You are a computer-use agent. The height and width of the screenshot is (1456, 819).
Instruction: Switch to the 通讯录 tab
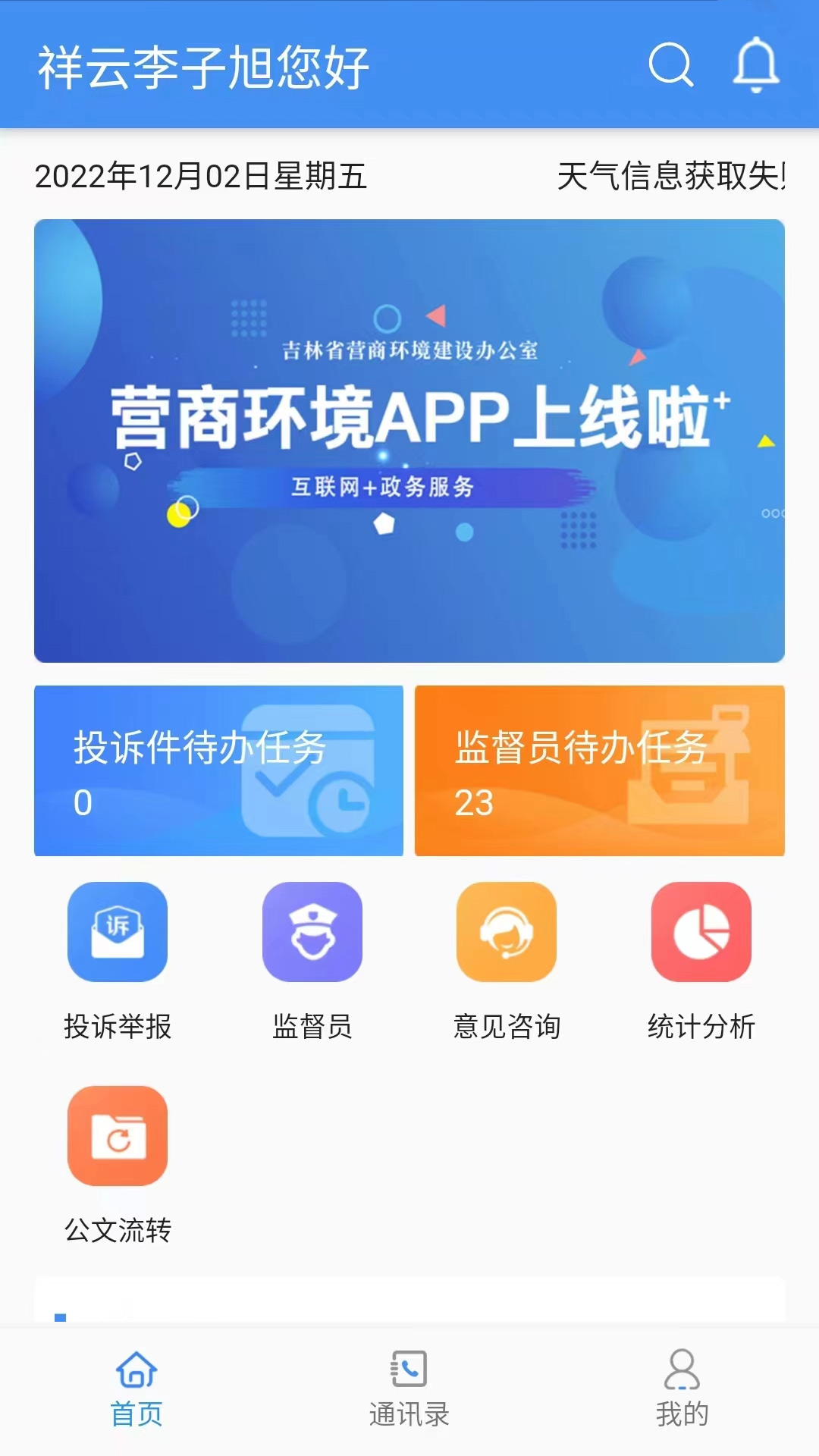[409, 1389]
